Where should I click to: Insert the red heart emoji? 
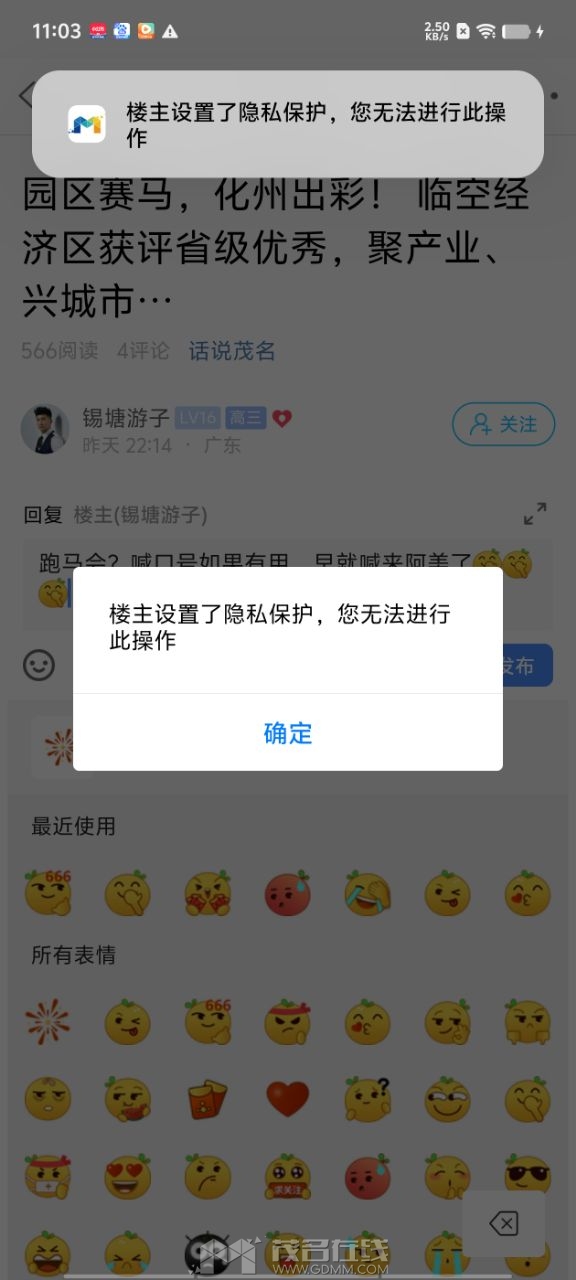[287, 1100]
